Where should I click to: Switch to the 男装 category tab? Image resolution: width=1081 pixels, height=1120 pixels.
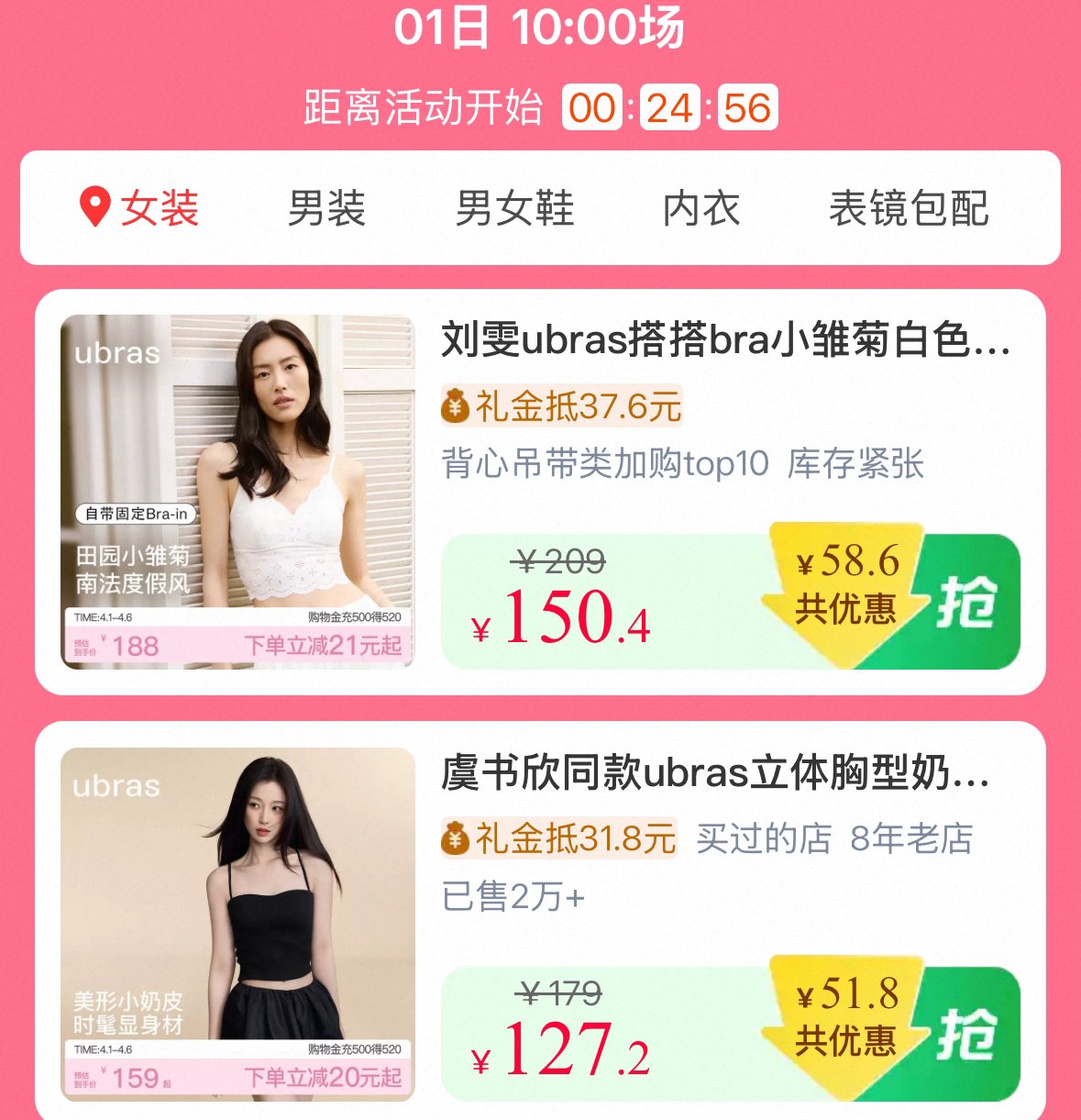point(326,209)
